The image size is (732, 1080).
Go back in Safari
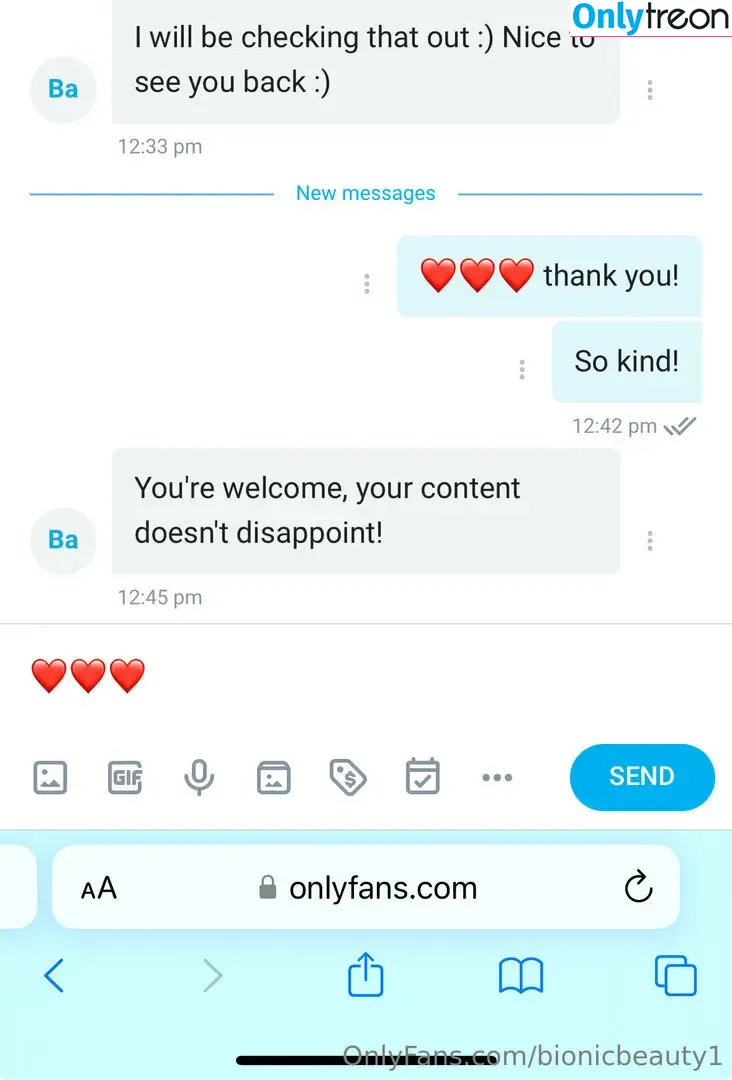coord(54,975)
